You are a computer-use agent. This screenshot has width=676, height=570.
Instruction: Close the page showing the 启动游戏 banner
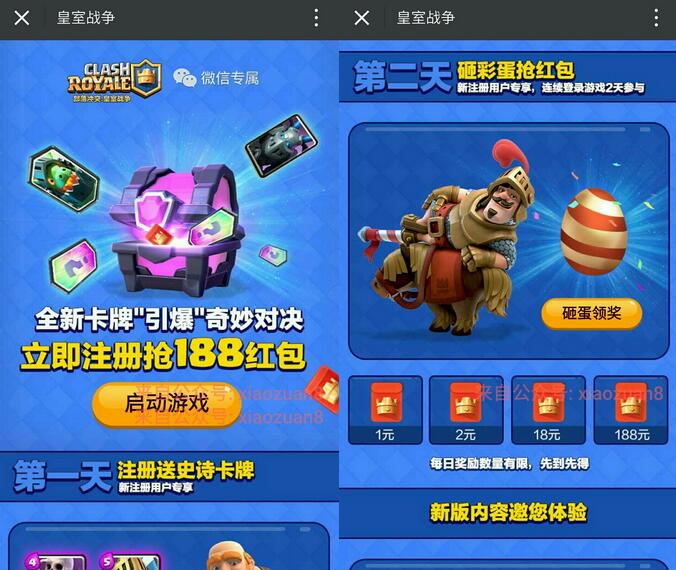[22, 18]
